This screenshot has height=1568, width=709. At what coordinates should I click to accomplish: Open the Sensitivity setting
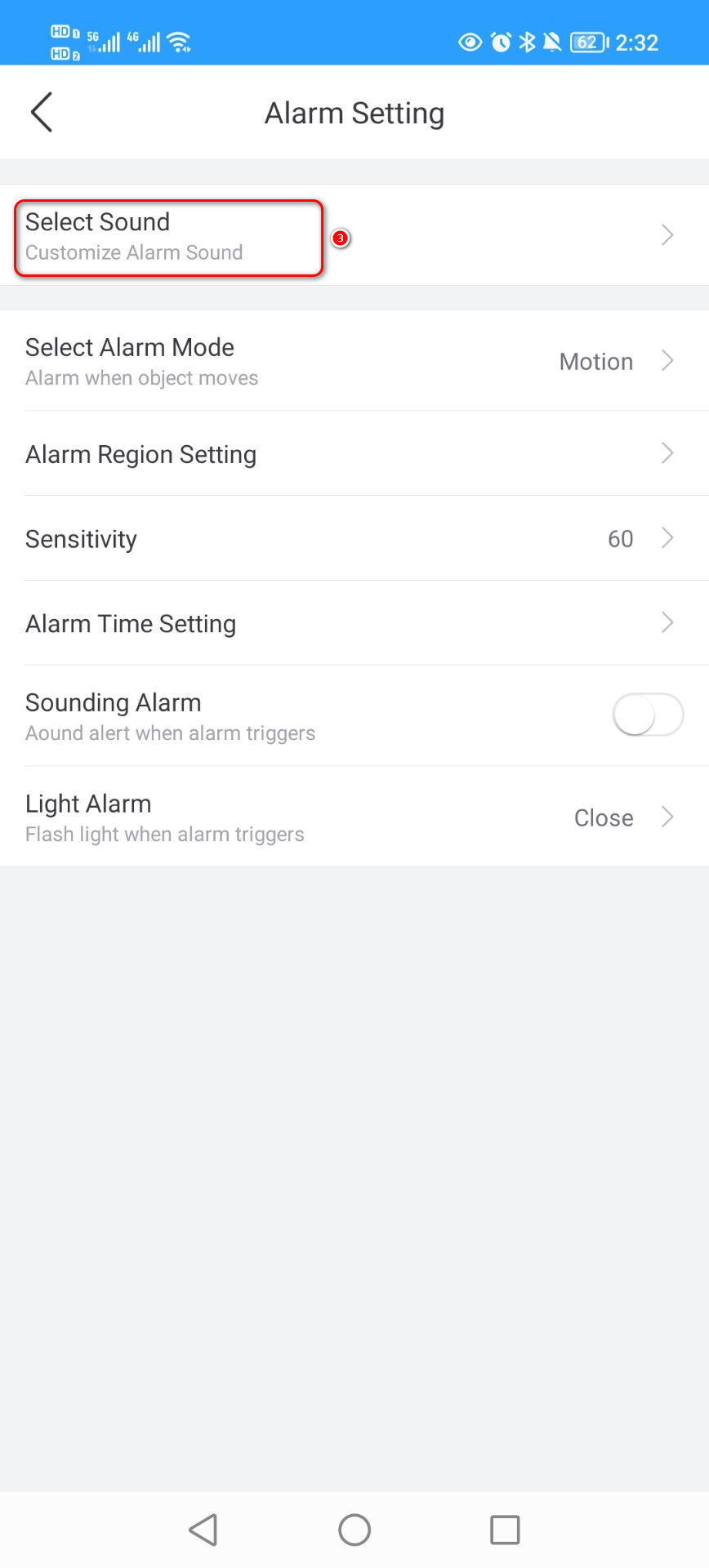(x=354, y=539)
